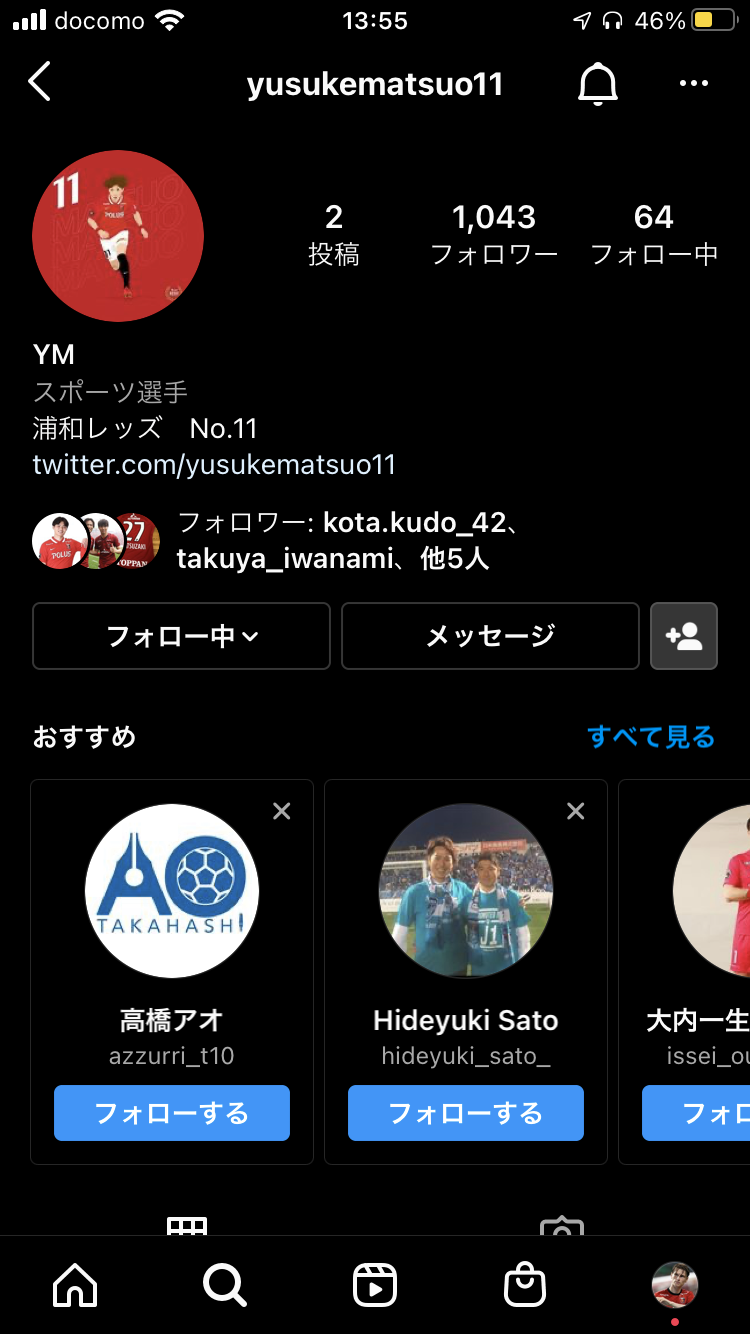
Task: Tap the フォロー中 dropdown button
Action: tap(181, 636)
